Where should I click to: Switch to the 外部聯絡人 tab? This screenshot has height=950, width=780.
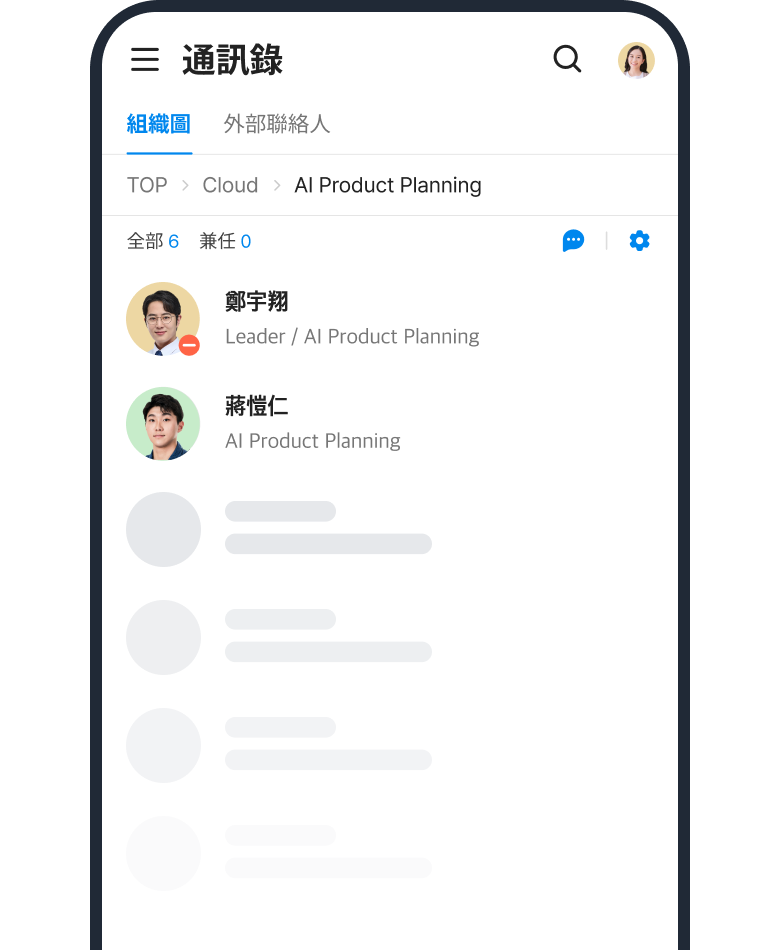[x=277, y=124]
